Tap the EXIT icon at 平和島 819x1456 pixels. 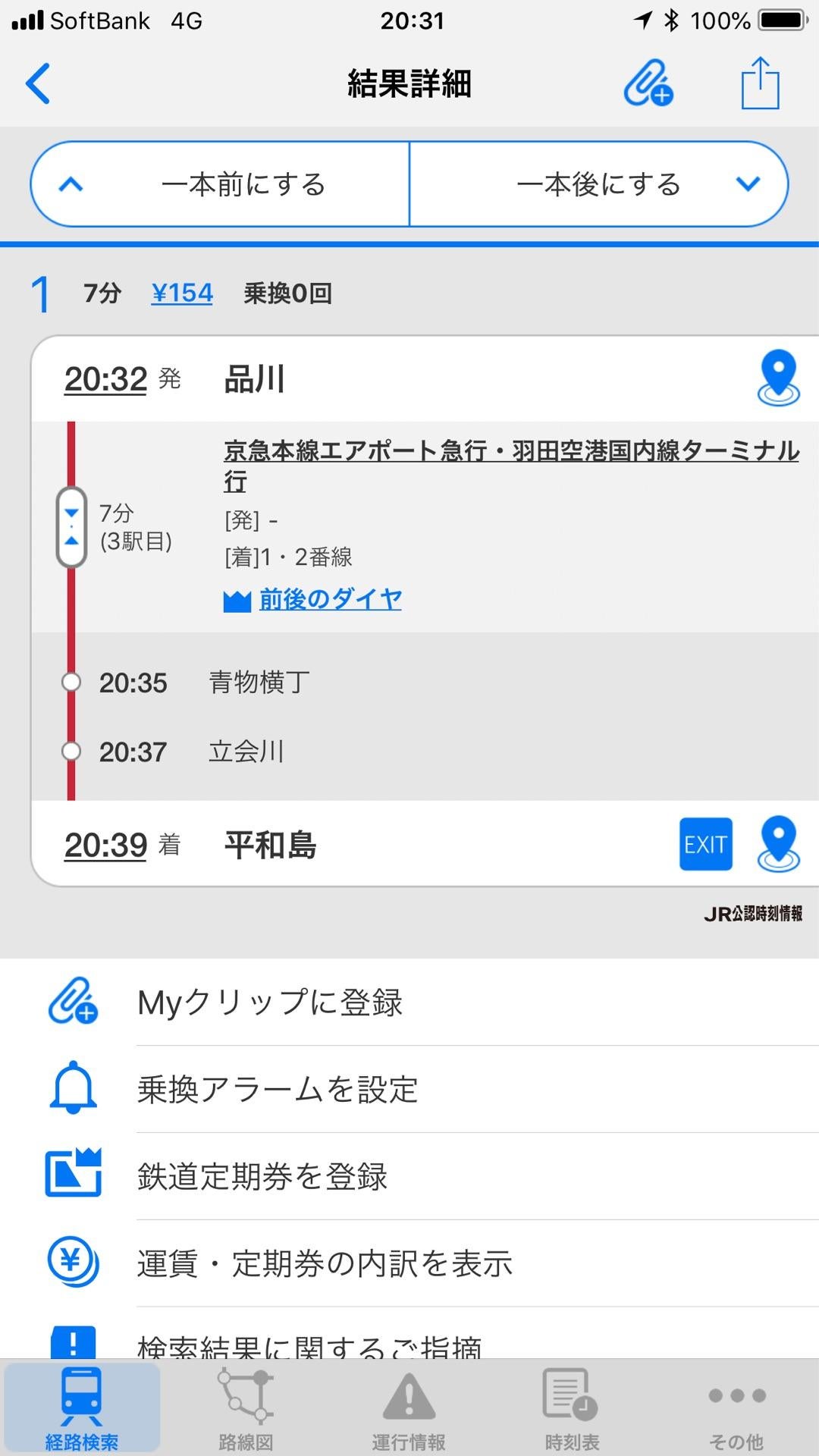click(704, 844)
